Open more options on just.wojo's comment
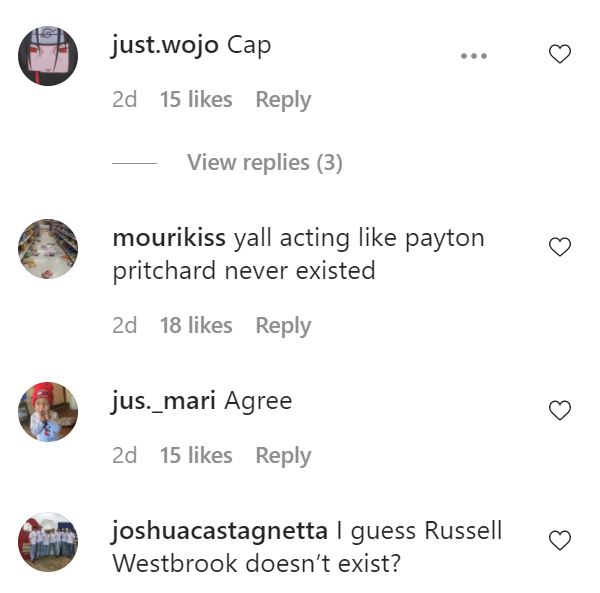 point(473,55)
